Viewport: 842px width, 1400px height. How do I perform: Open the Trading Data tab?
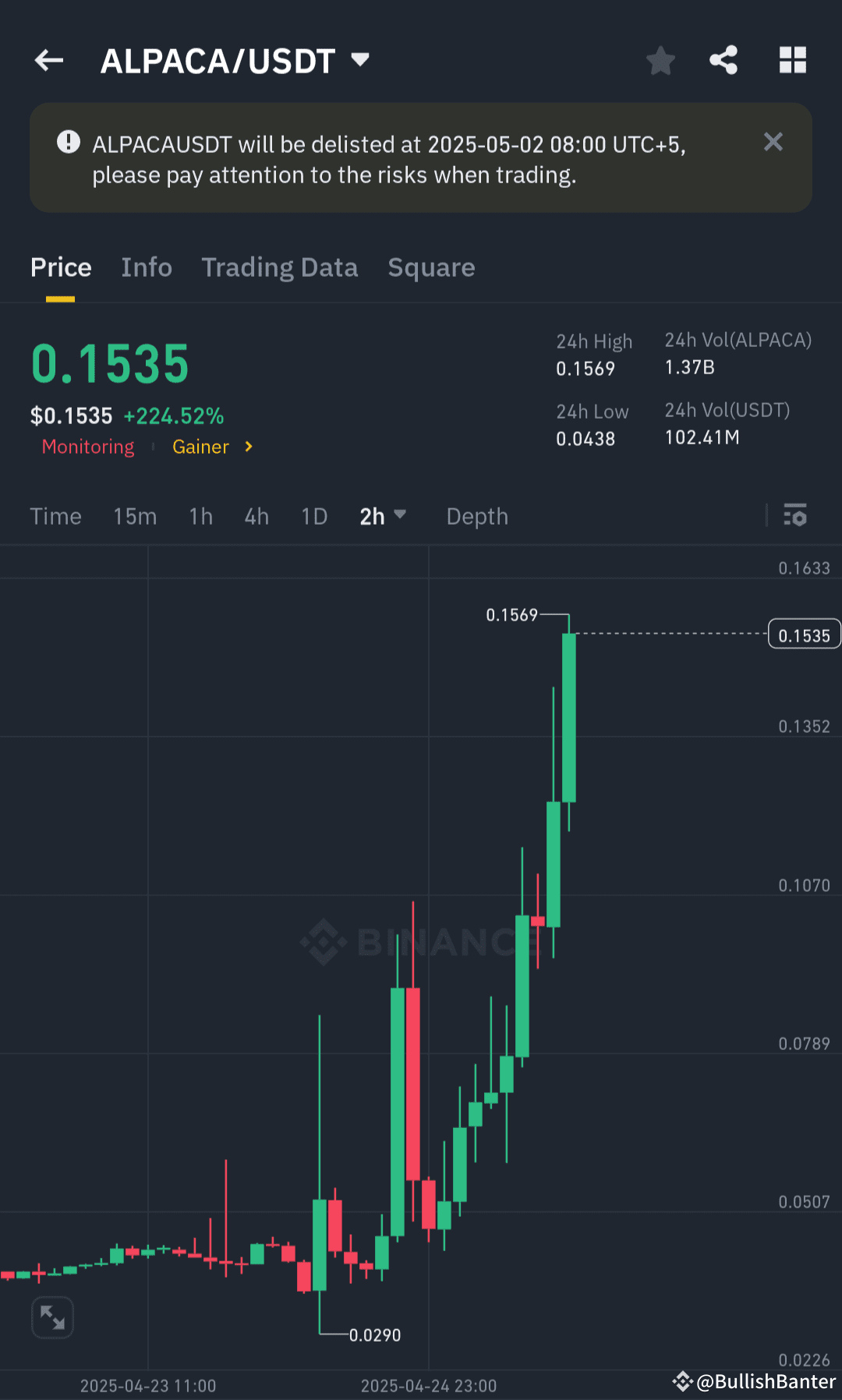tap(280, 267)
